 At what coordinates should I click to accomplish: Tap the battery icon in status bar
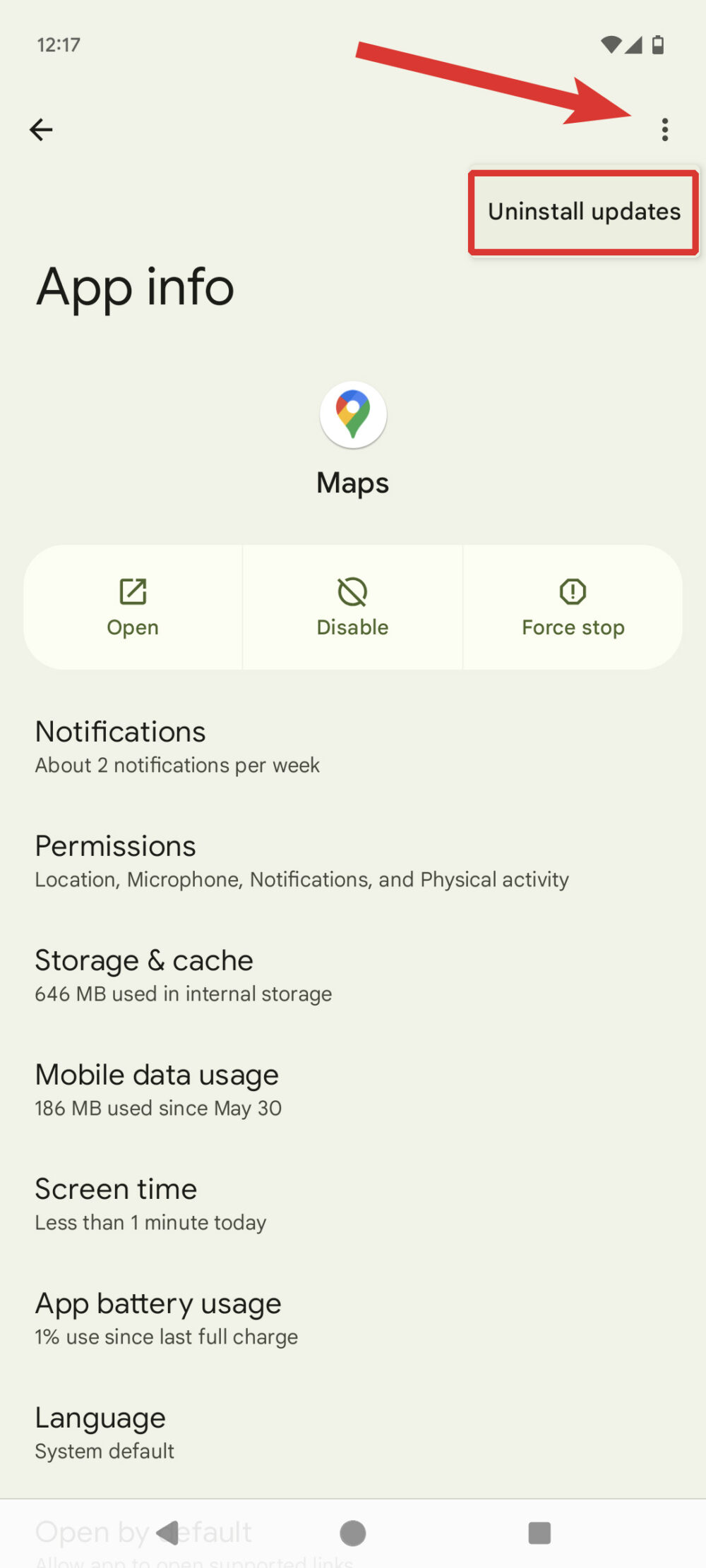pyautogui.click(x=658, y=44)
